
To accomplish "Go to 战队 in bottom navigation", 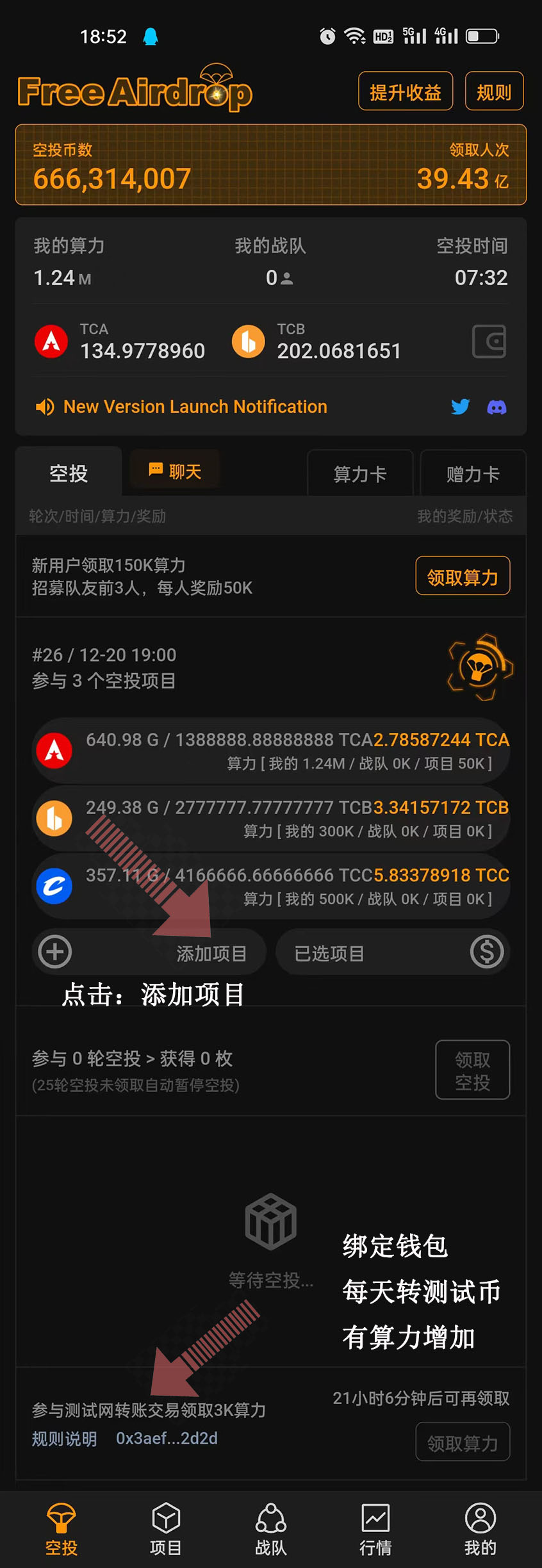I will 270,1530.
